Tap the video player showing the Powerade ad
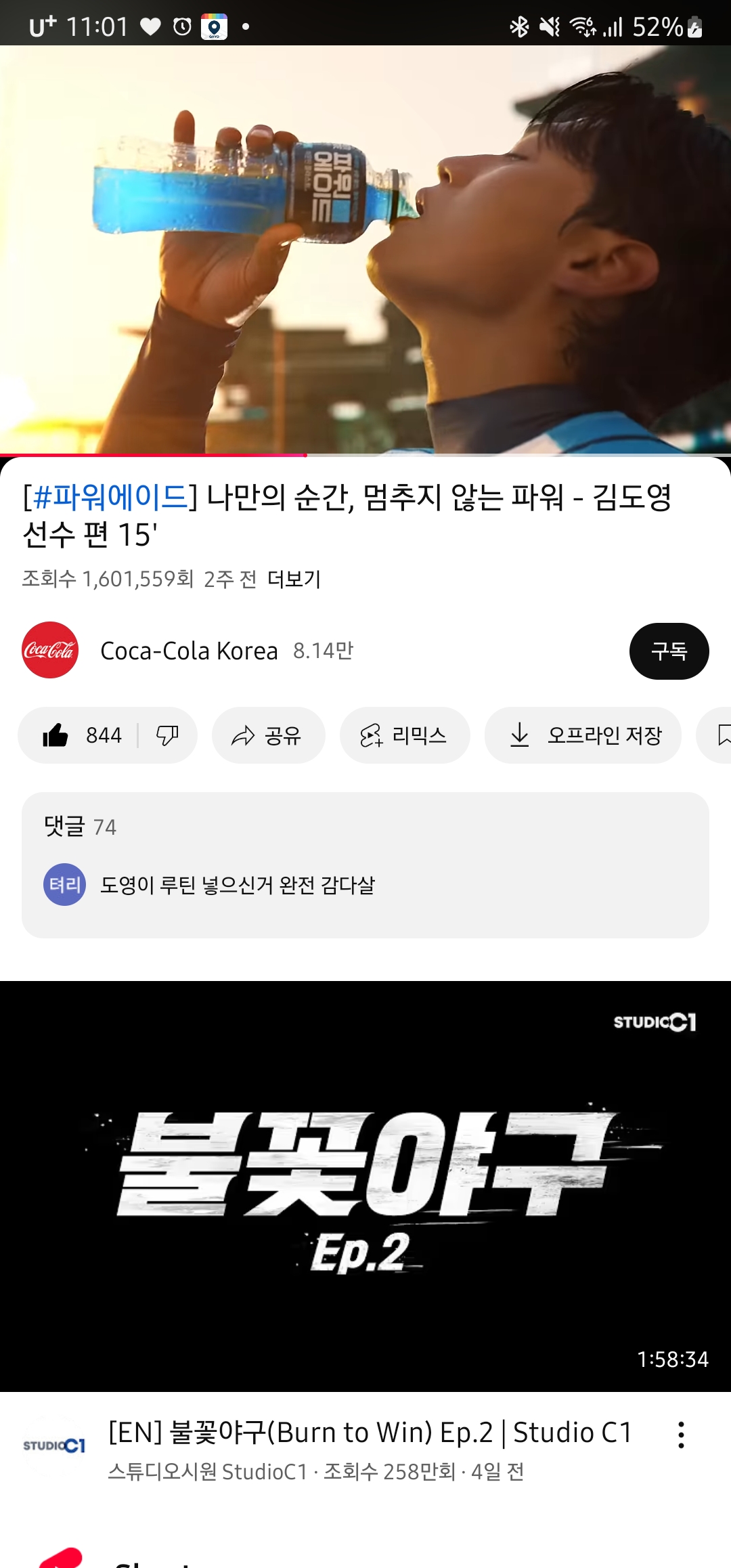731x1568 pixels. click(365, 249)
